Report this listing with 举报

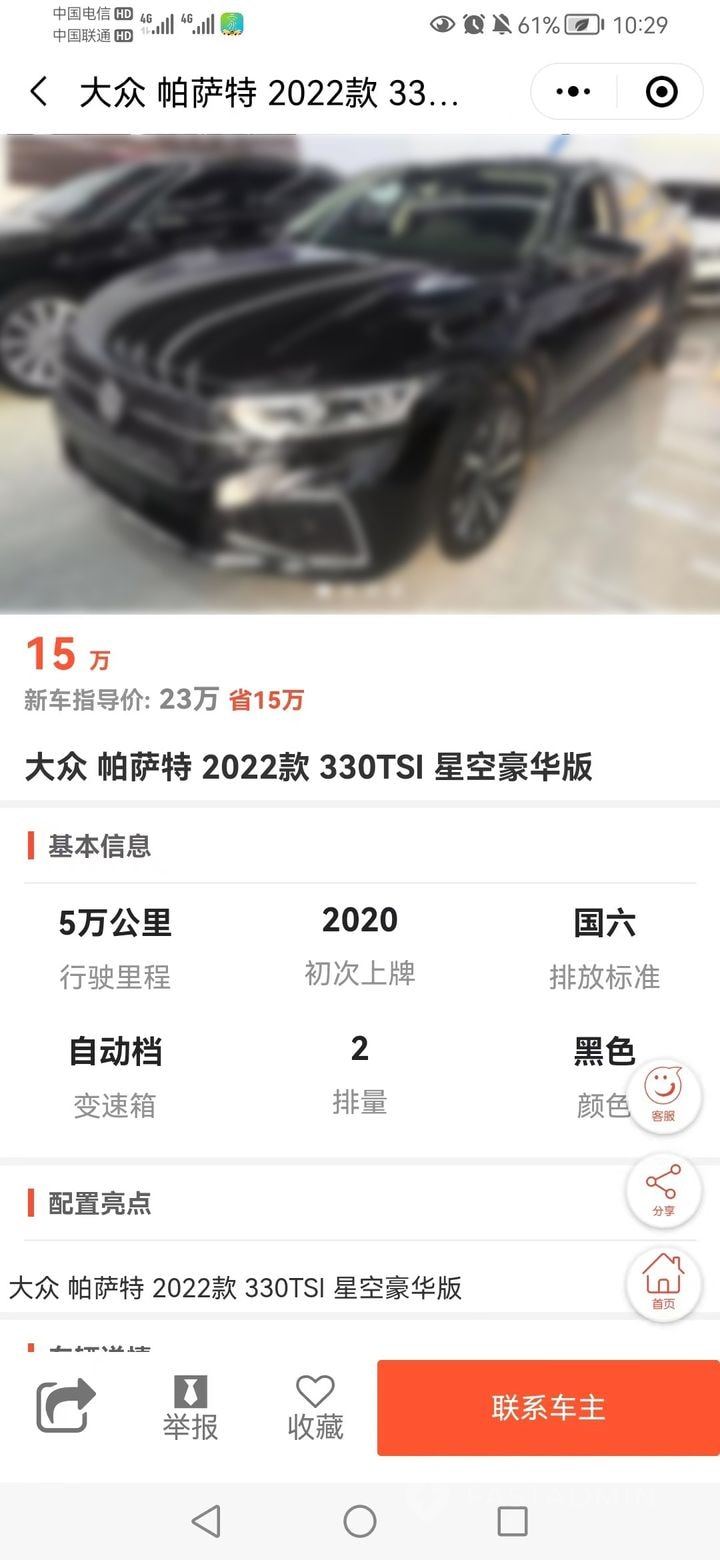coord(190,1407)
